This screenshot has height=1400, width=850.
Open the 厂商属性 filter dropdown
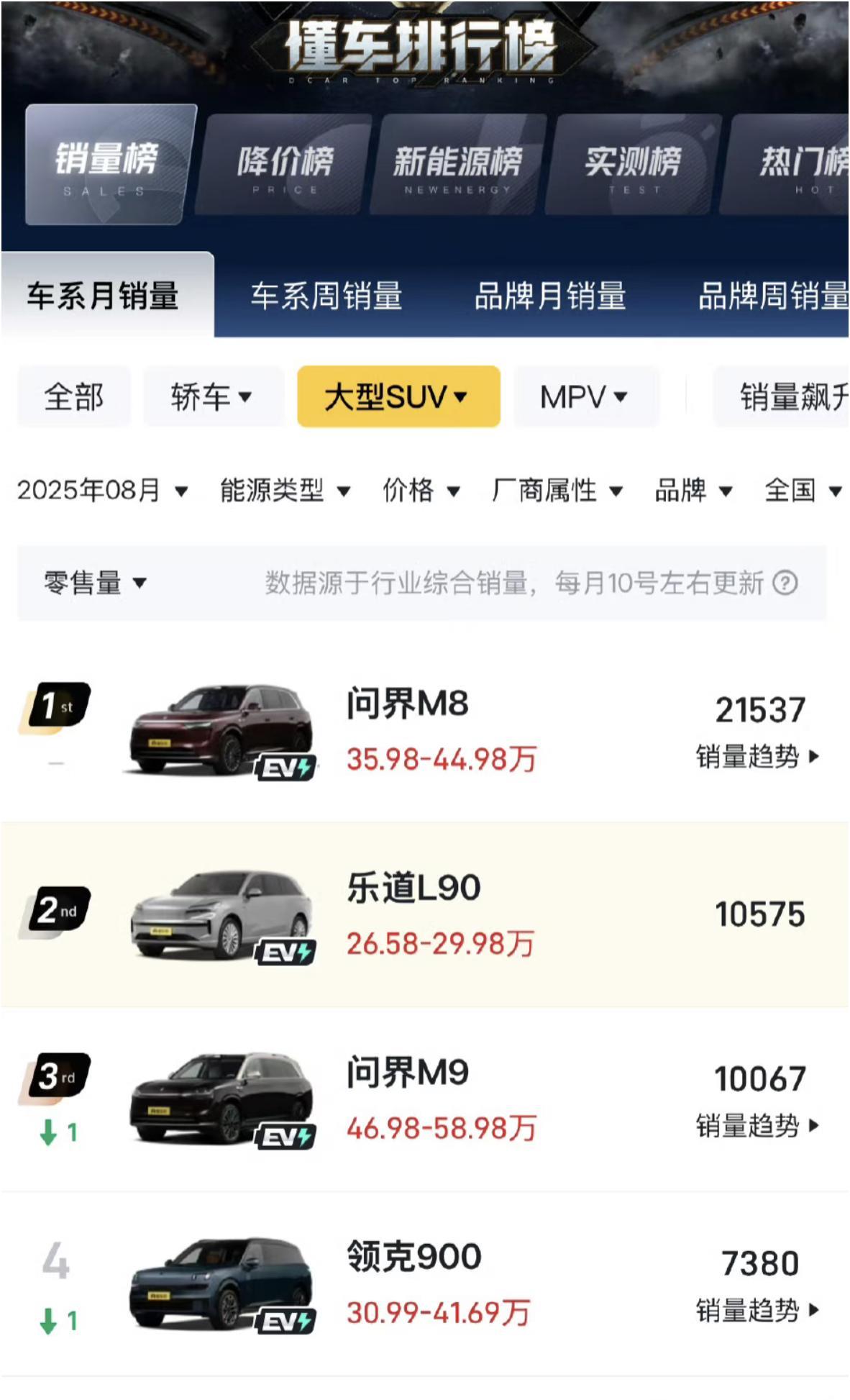click(557, 491)
